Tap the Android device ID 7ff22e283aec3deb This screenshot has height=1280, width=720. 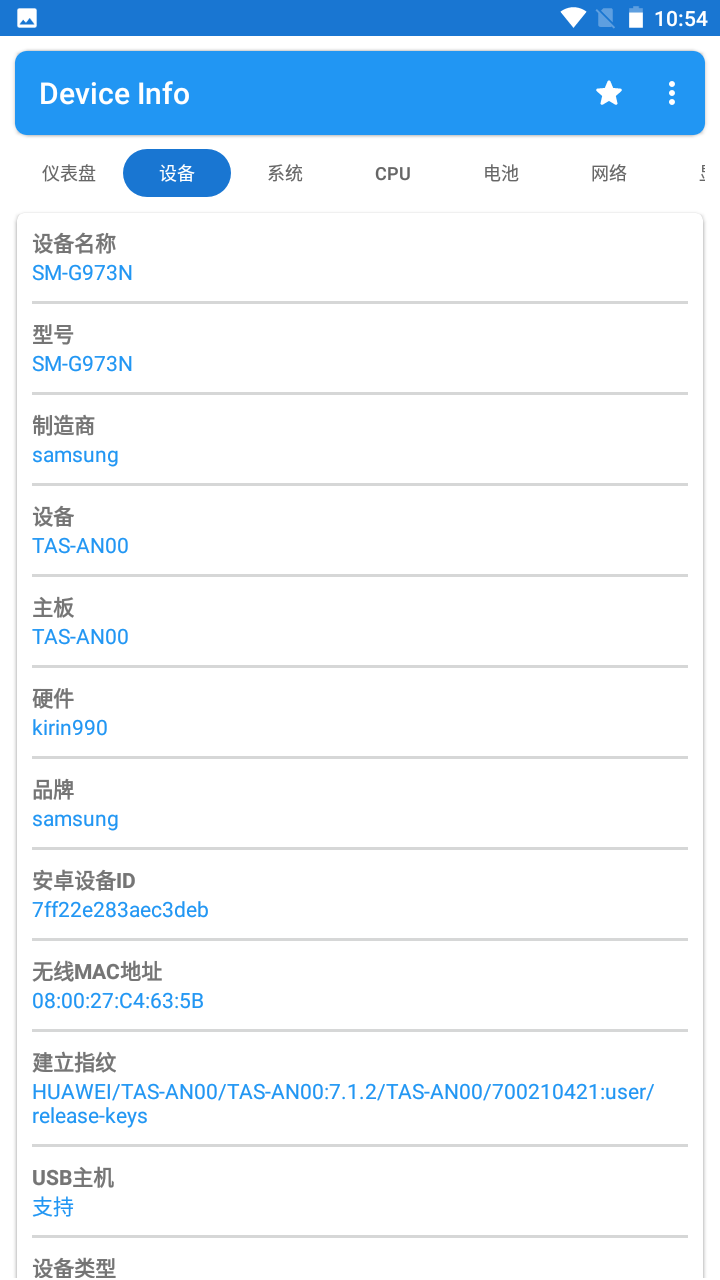tap(120, 909)
